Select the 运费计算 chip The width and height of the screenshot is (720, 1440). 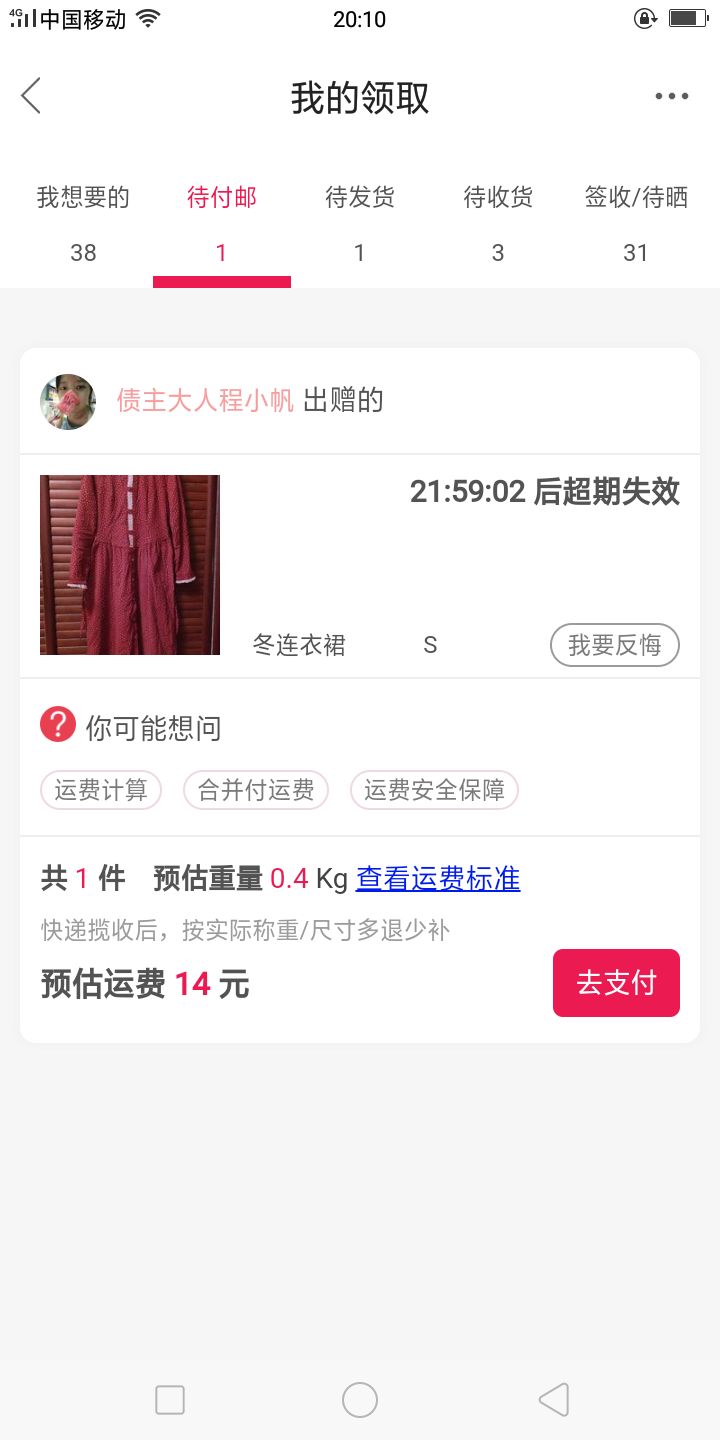pyautogui.click(x=101, y=790)
